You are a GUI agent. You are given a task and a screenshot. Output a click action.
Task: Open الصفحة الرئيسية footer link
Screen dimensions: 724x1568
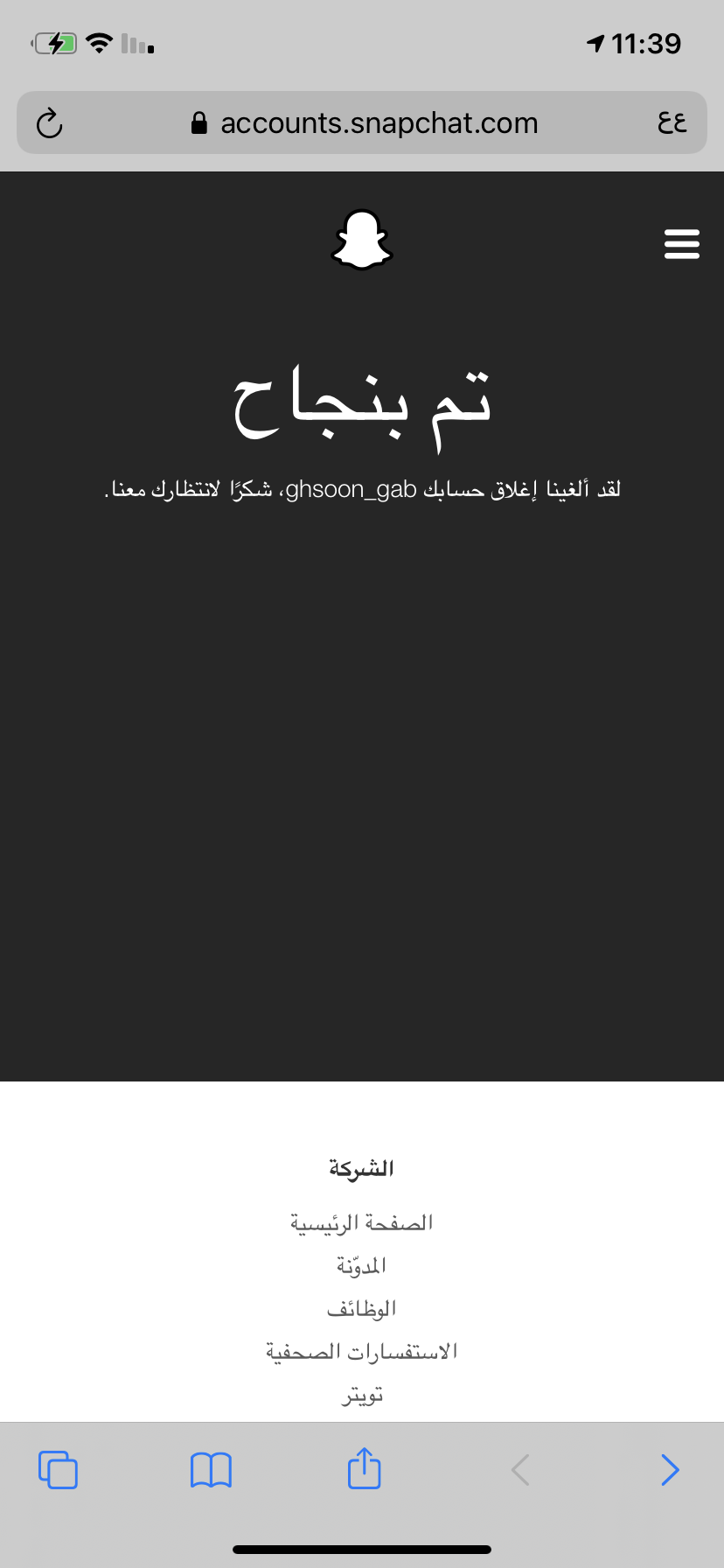click(x=362, y=1222)
